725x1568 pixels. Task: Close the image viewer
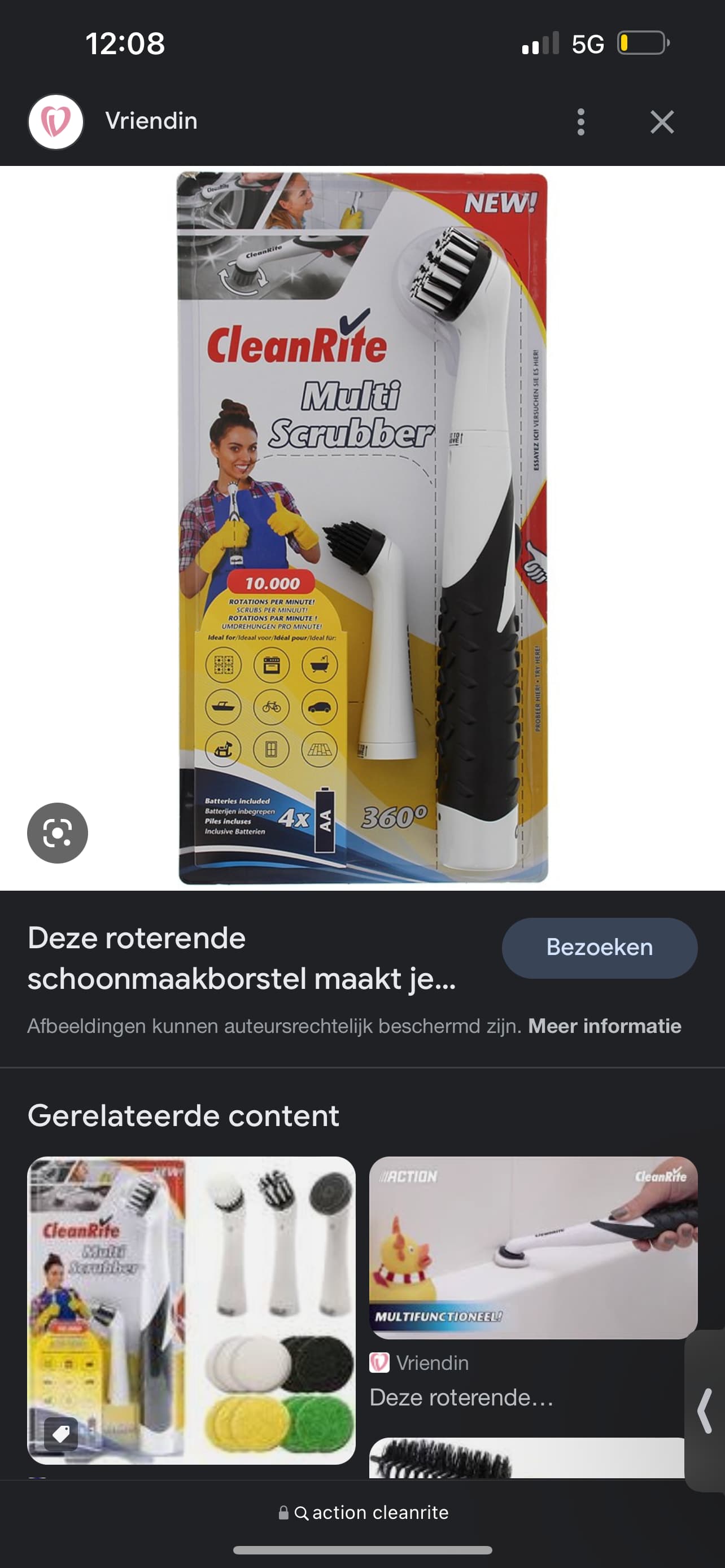(x=662, y=122)
